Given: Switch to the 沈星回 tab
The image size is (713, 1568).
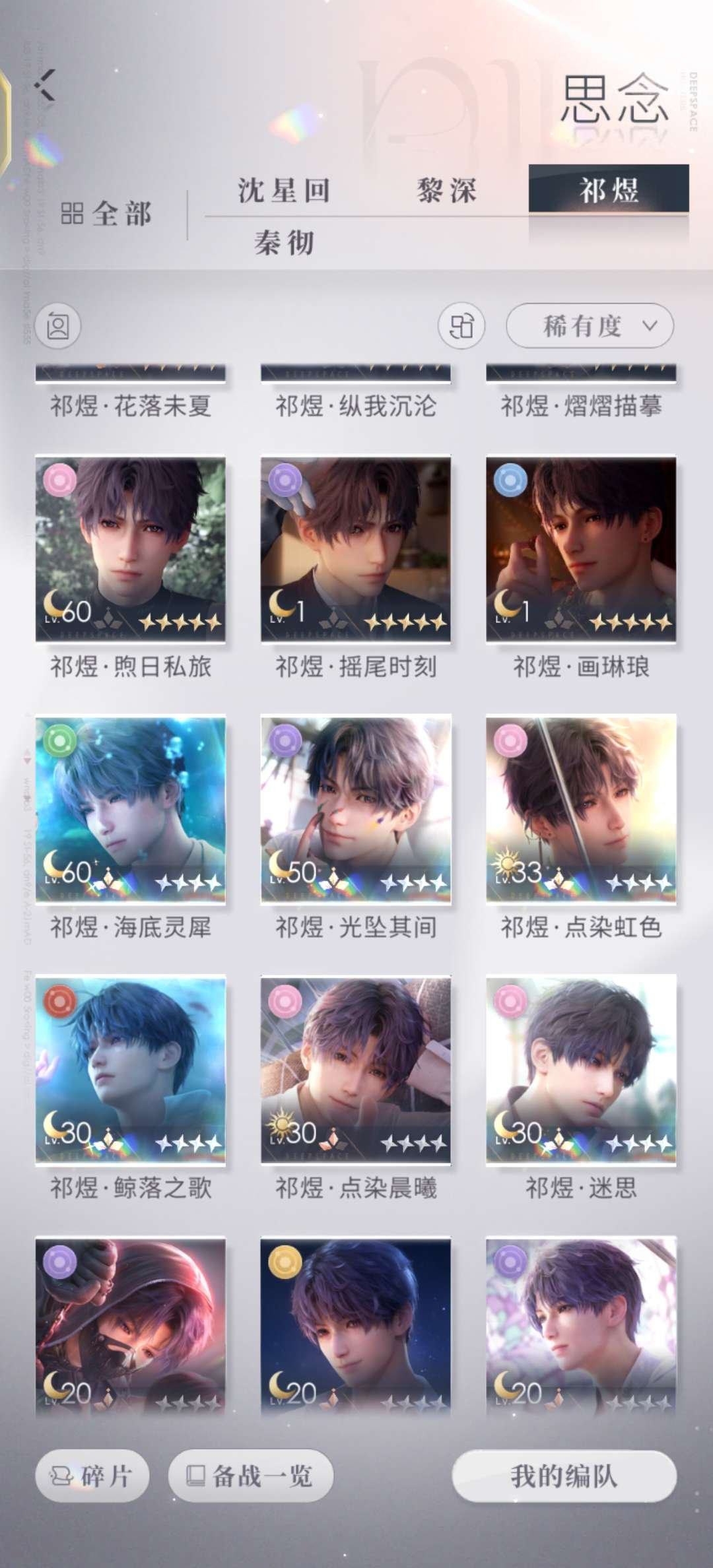Looking at the screenshot, I should 284,191.
